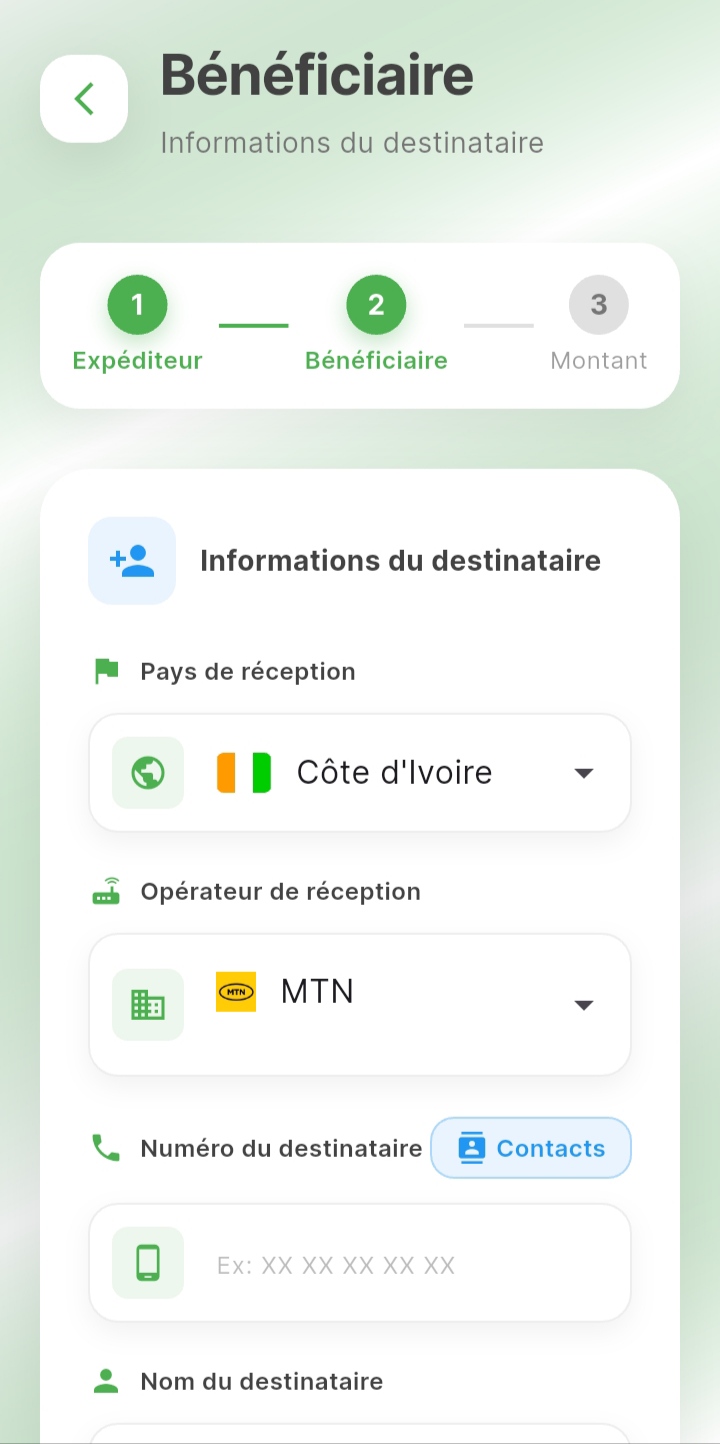This screenshot has height=1444, width=720.
Task: Click the smartphone icon in the number field
Action: point(147,1261)
